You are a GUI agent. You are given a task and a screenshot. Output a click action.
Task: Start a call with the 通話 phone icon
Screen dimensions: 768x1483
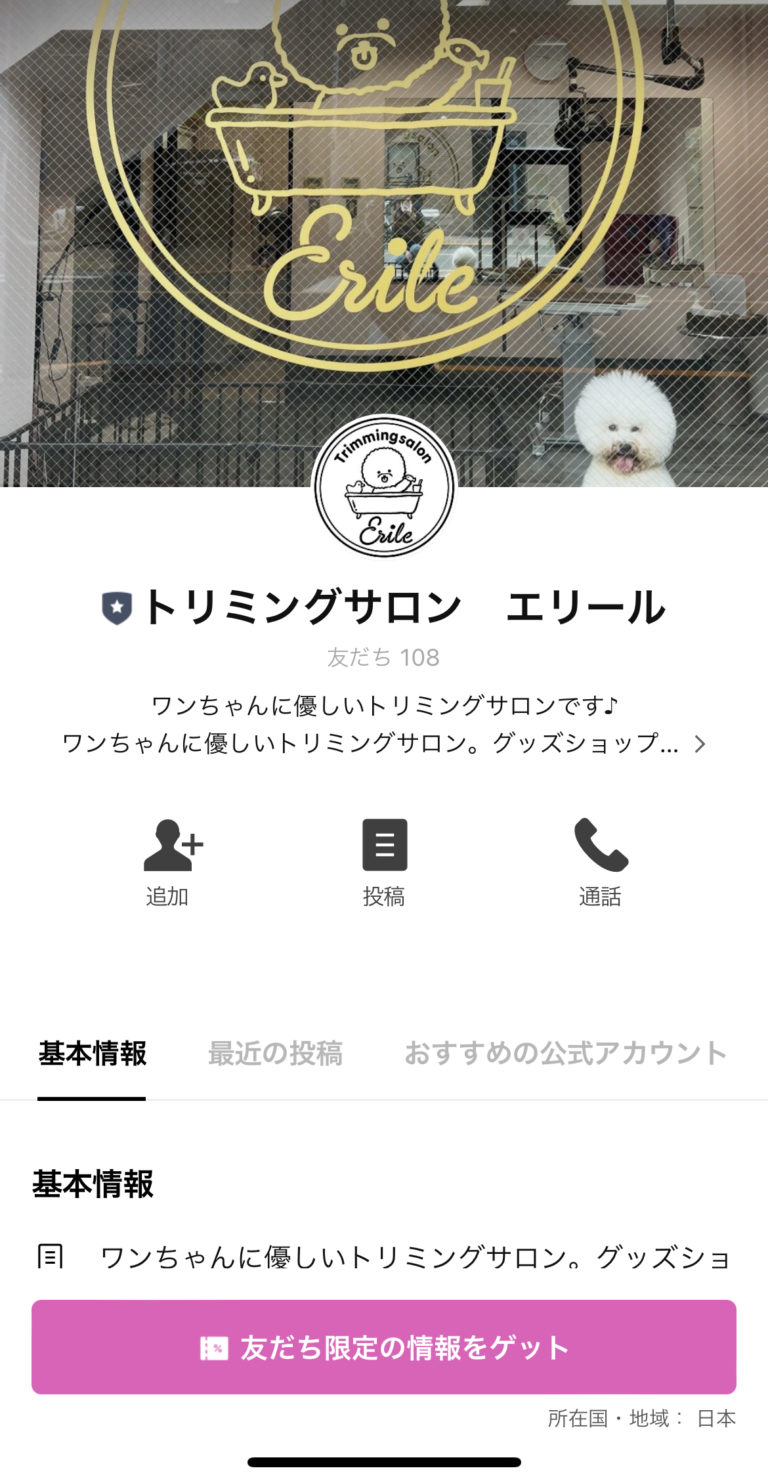(601, 846)
